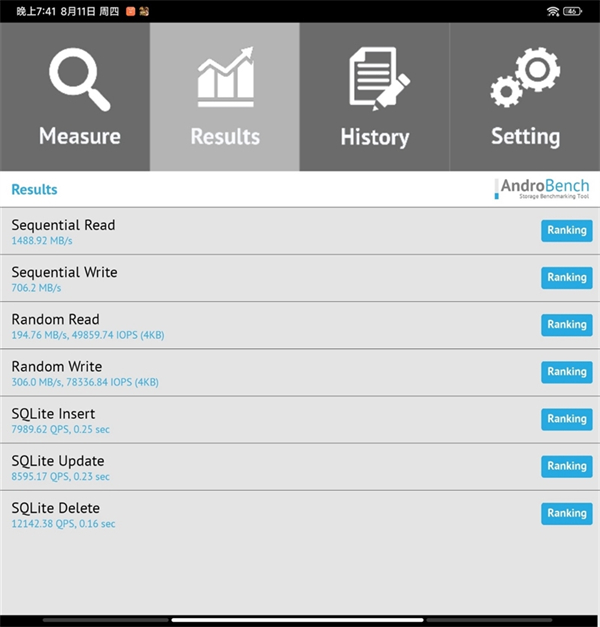Tap Ranking for SQLite Delete
This screenshot has height=627, width=600.
point(567,513)
